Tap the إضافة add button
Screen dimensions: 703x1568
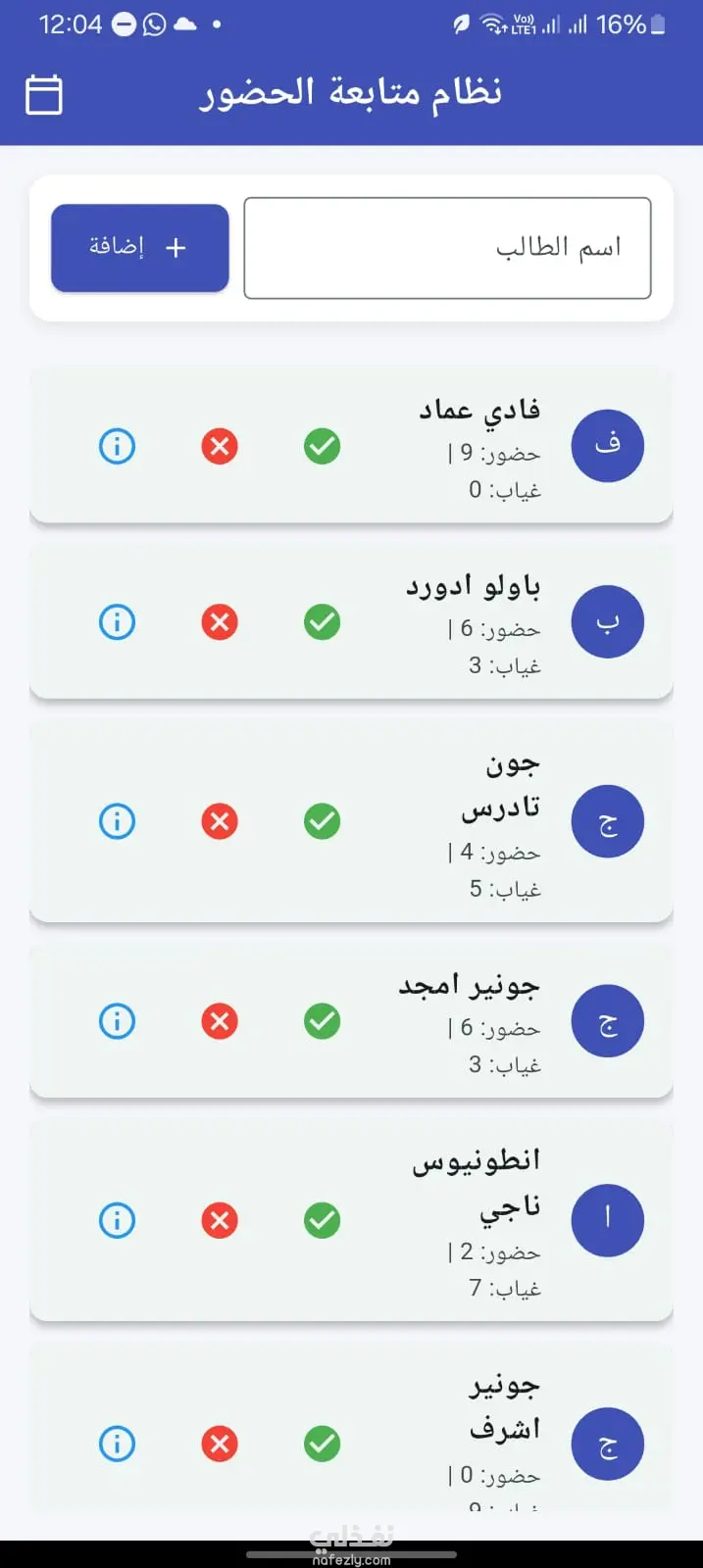139,248
